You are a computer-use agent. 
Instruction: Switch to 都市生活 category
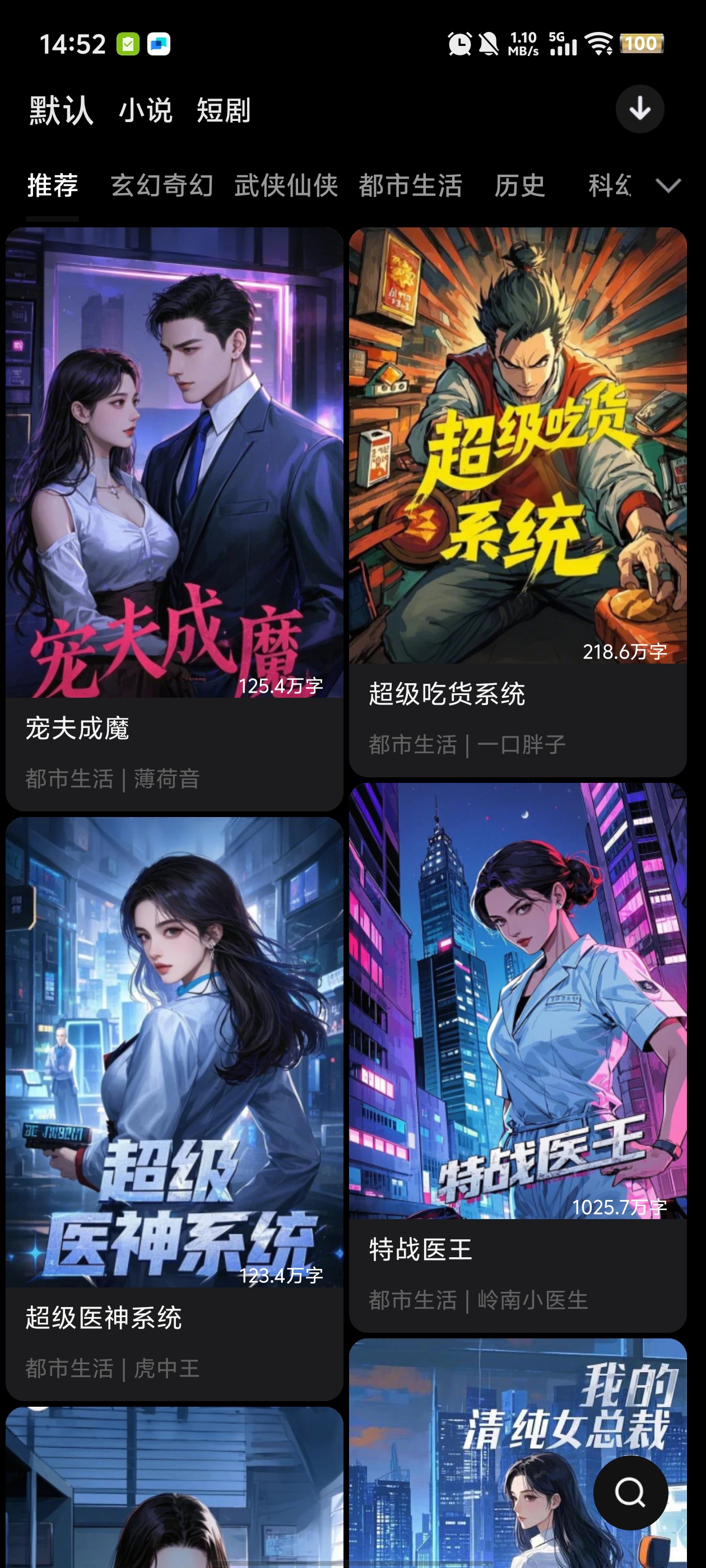click(x=411, y=186)
